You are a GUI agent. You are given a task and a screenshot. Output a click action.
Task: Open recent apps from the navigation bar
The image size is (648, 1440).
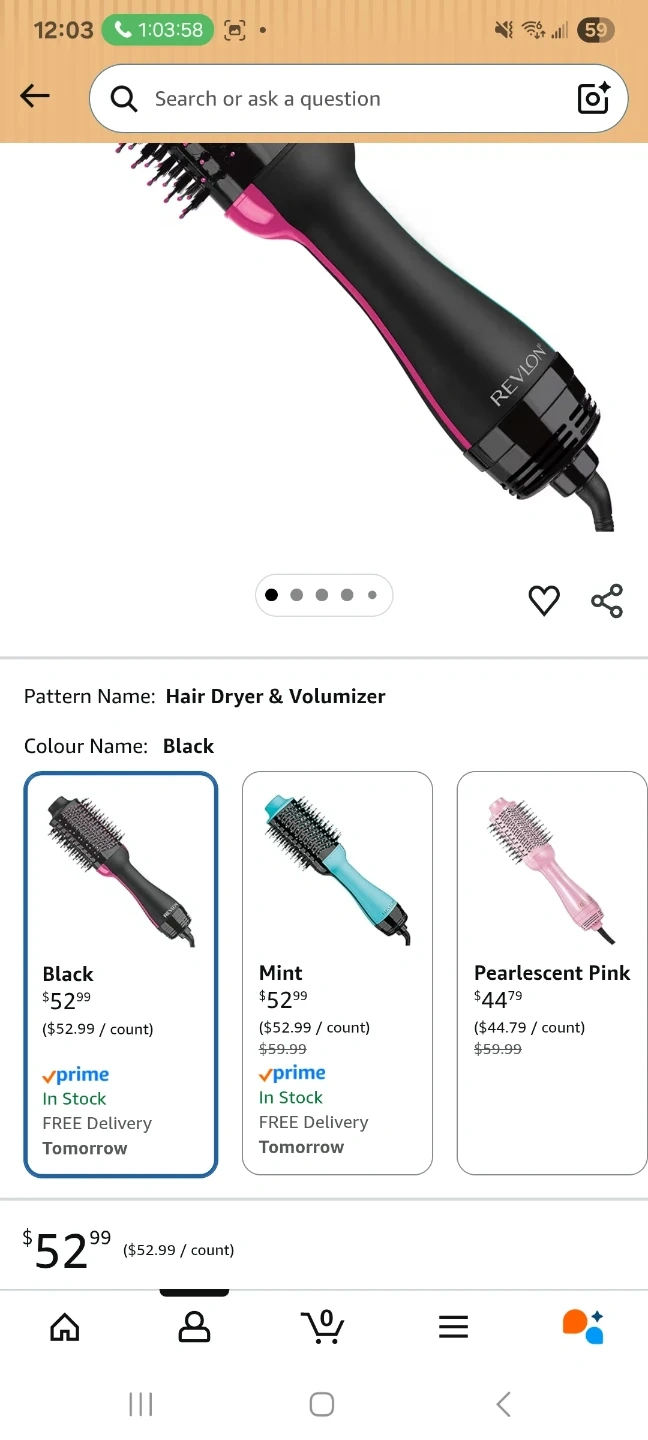click(x=141, y=1404)
